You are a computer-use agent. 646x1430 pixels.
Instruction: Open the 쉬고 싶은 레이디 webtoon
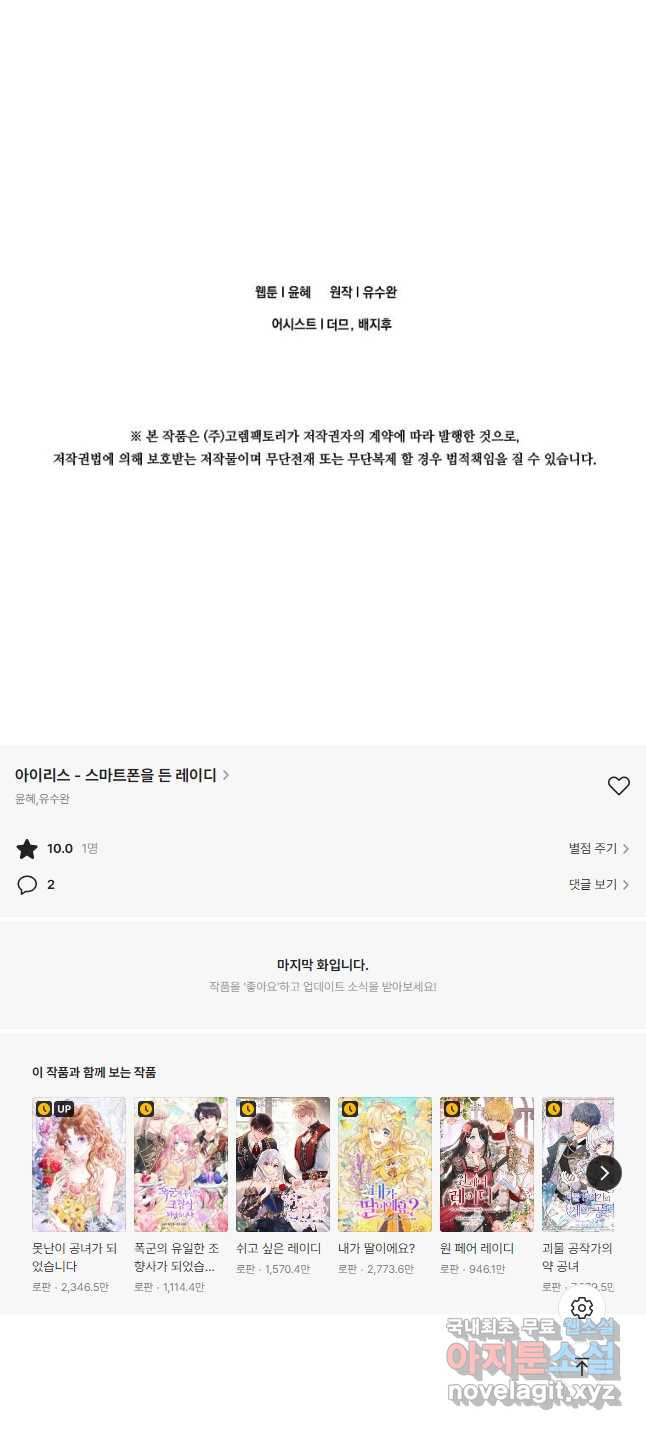283,1164
